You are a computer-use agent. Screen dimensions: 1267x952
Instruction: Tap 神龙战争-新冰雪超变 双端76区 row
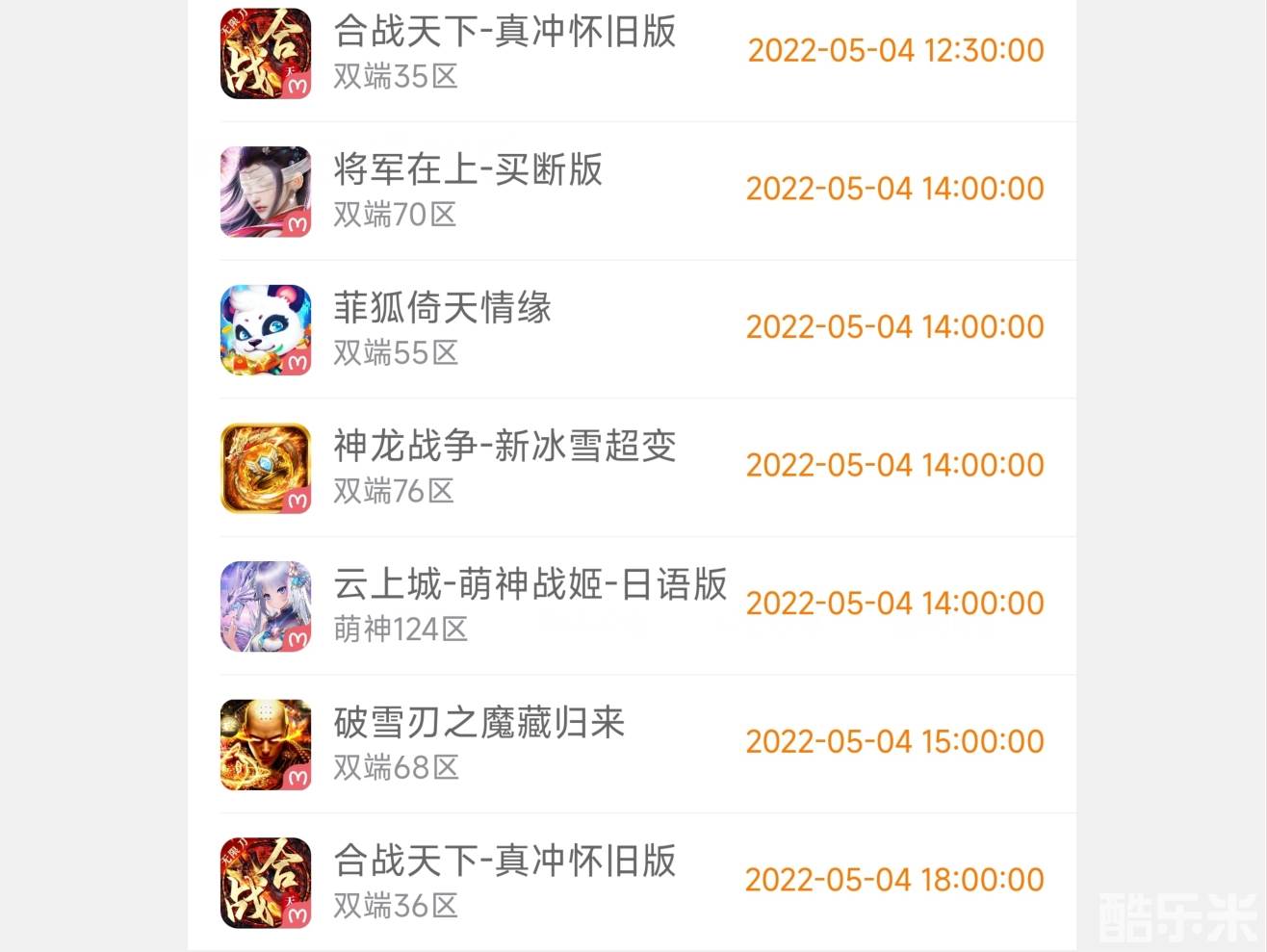(x=504, y=467)
